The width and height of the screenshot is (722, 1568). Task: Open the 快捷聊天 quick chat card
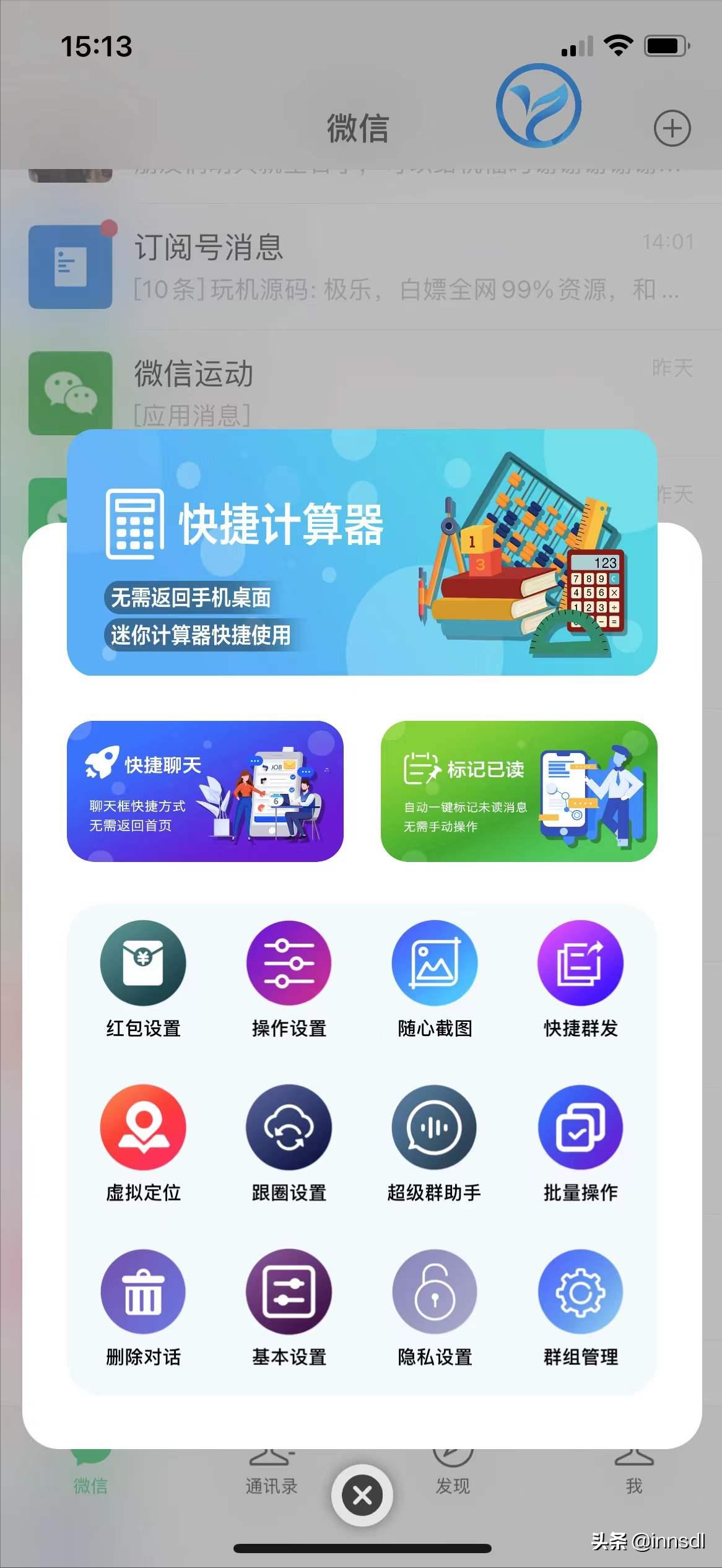[x=205, y=791]
